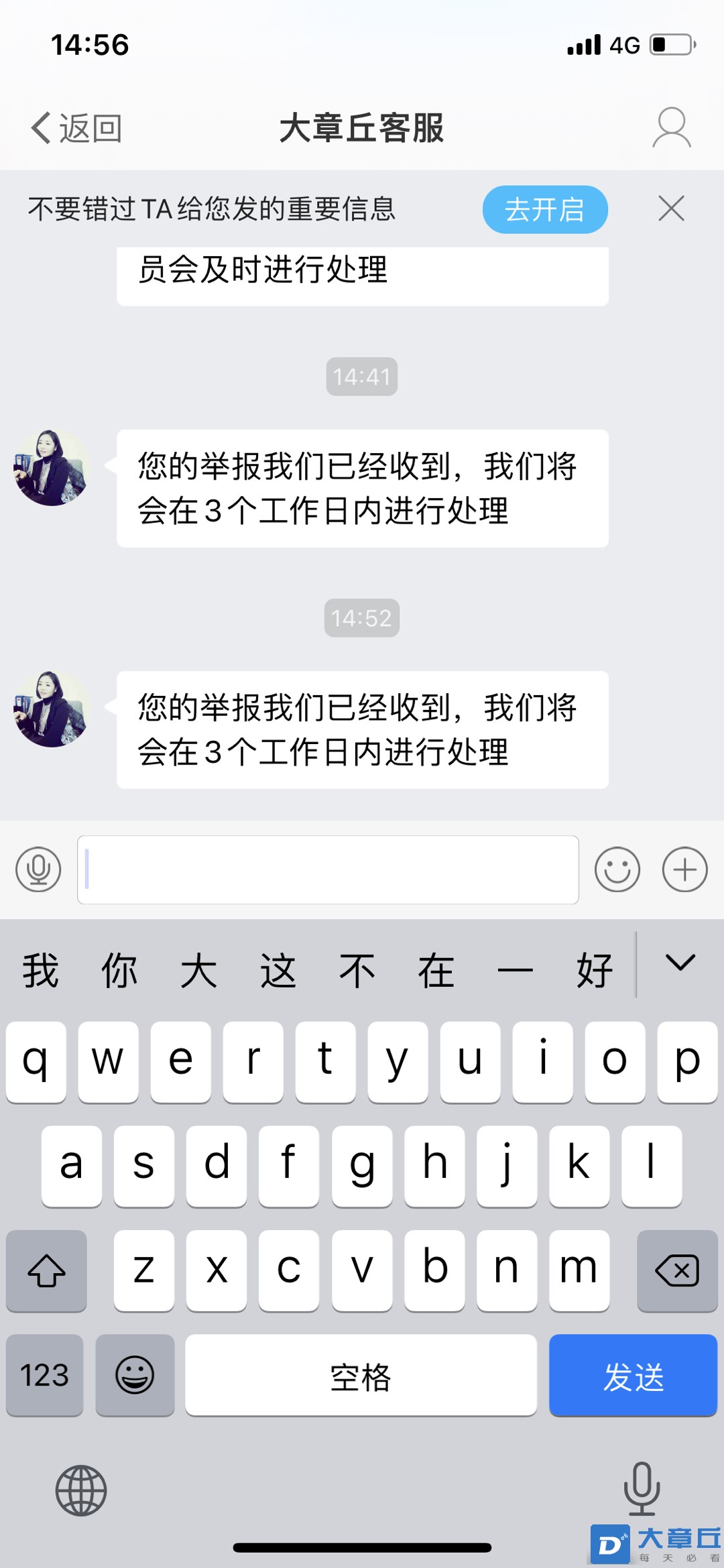Tap the blue 发送 key
This screenshot has width=724, height=1568.
click(x=632, y=1376)
